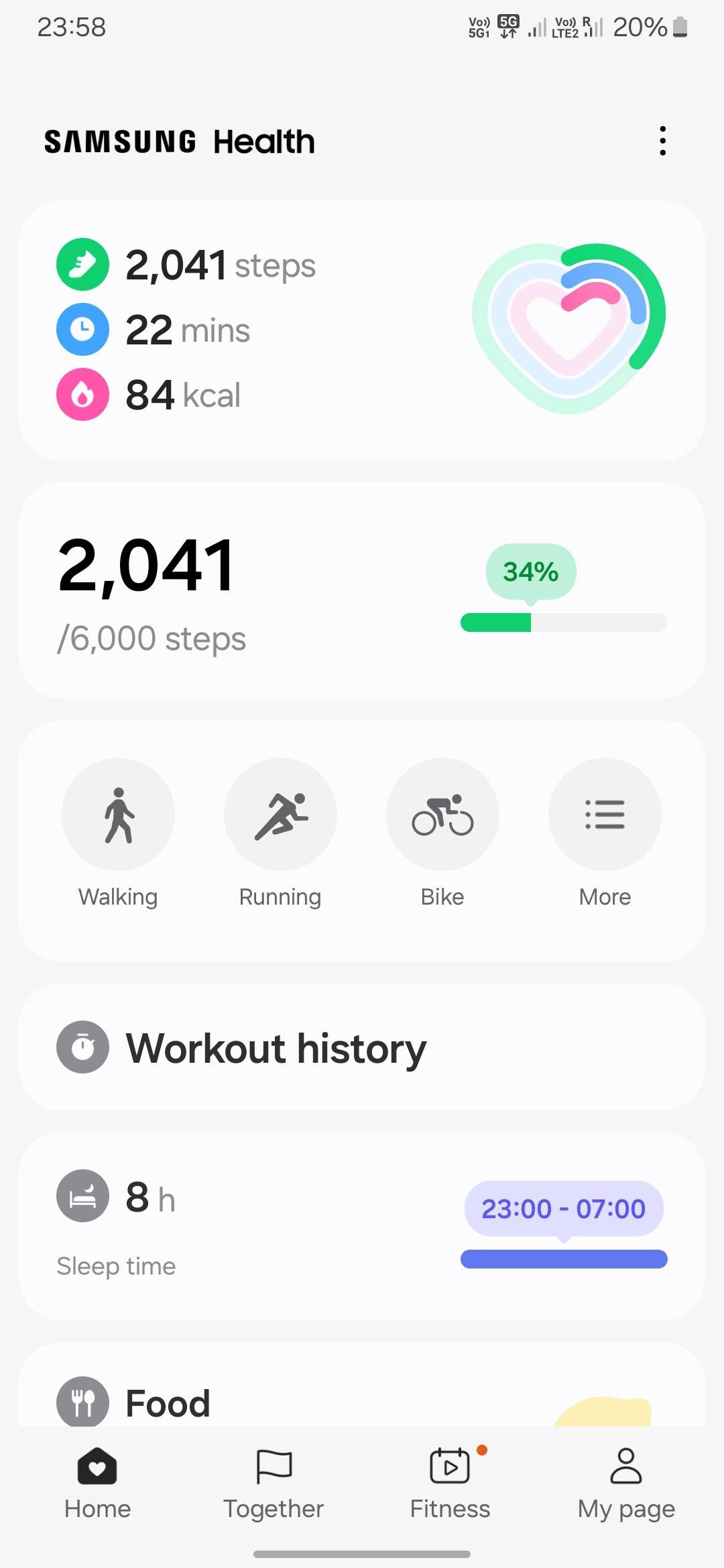Viewport: 724px width, 1568px height.
Task: Select the Running workout icon
Action: coord(280,813)
